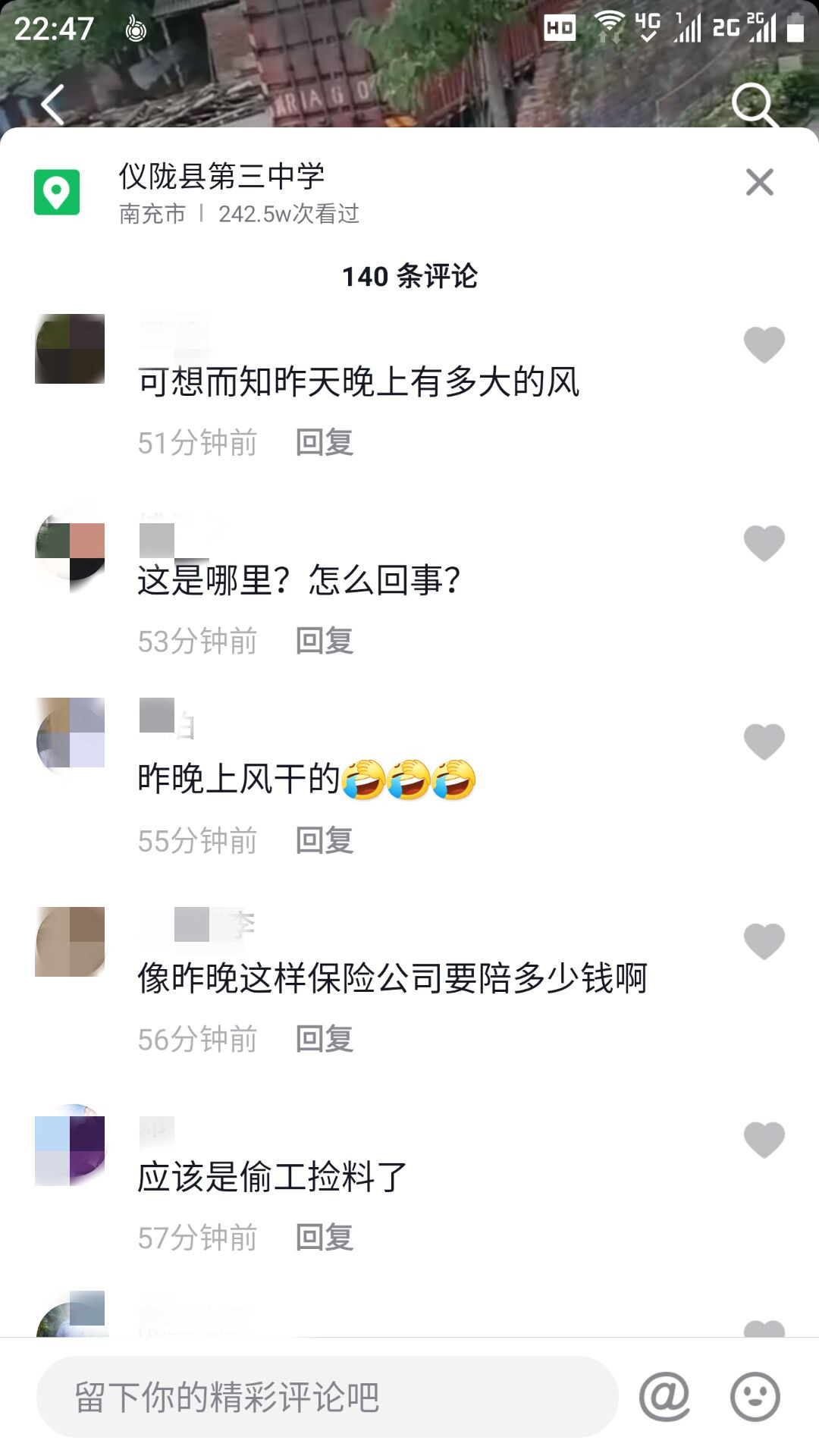819x1456 pixels.
Task: Go back using the top arrow
Action: 53,104
